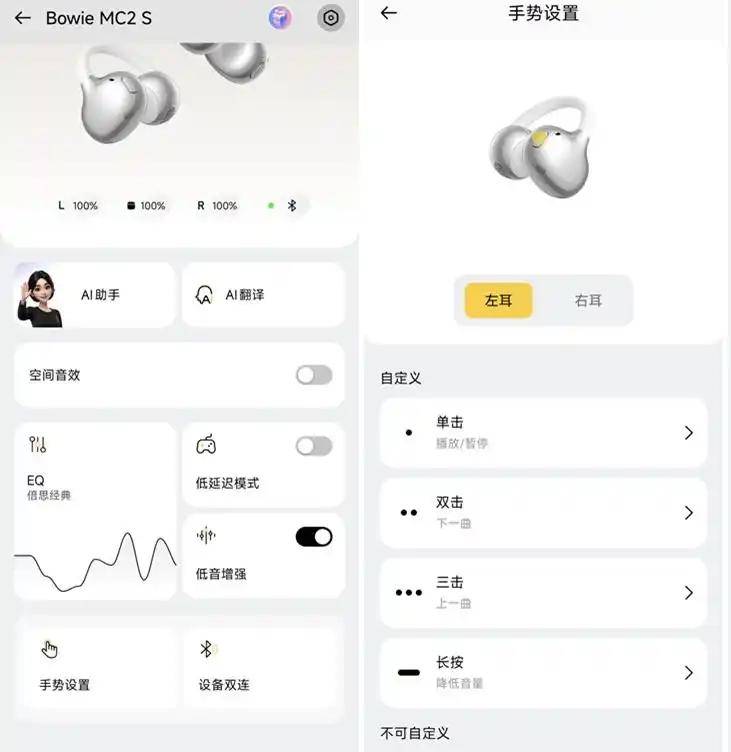Disable the 低音增强 bass enhancement toggle
Screen dimensions: 731x752
(x=313, y=536)
